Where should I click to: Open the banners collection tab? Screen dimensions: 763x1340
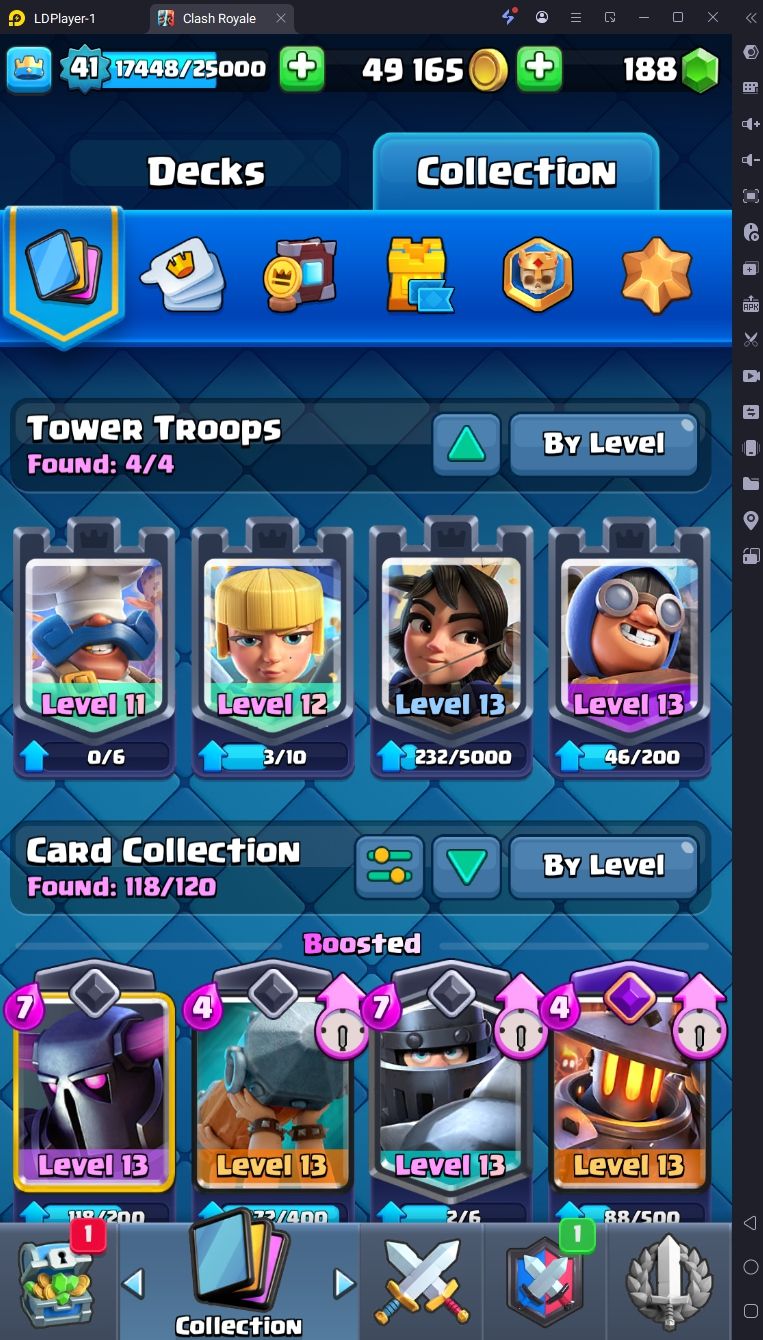(x=299, y=274)
